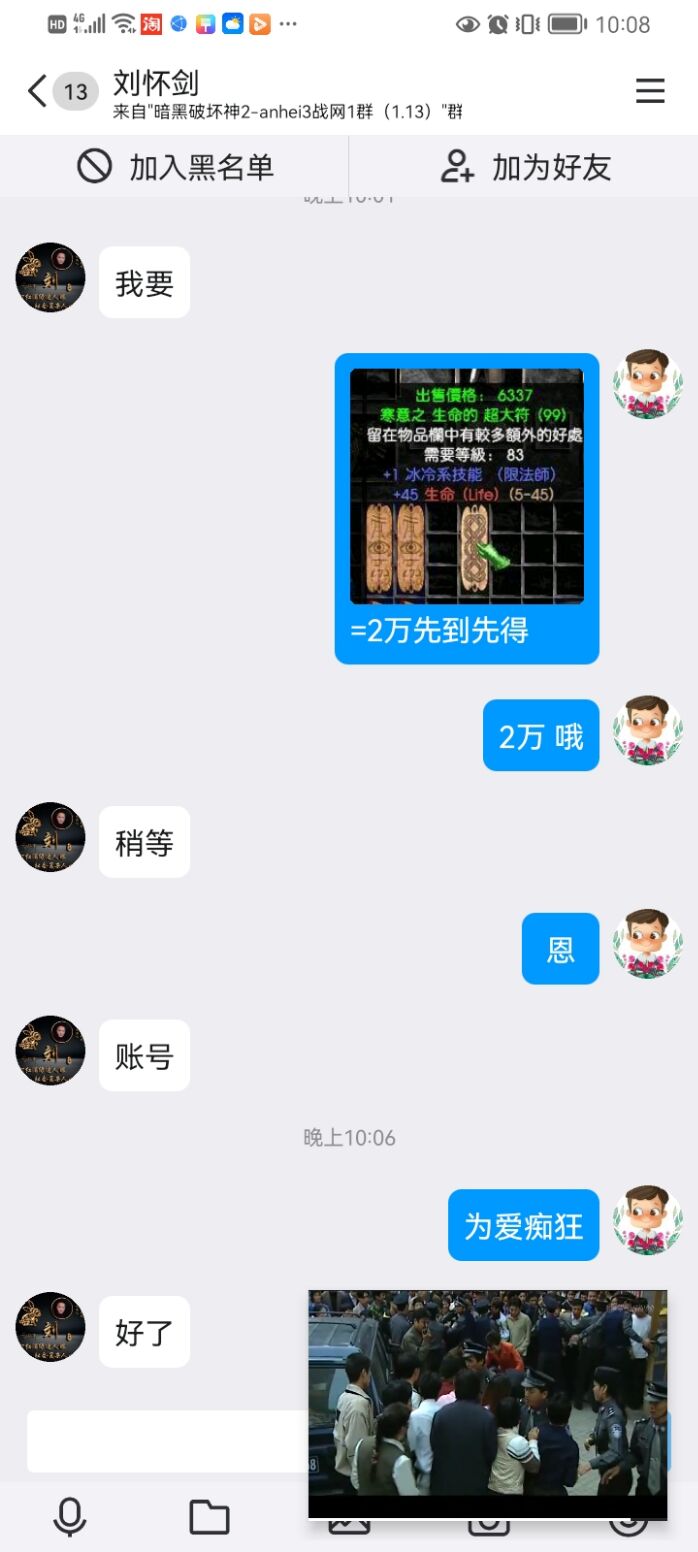Open the floating video window

(x=487, y=1400)
